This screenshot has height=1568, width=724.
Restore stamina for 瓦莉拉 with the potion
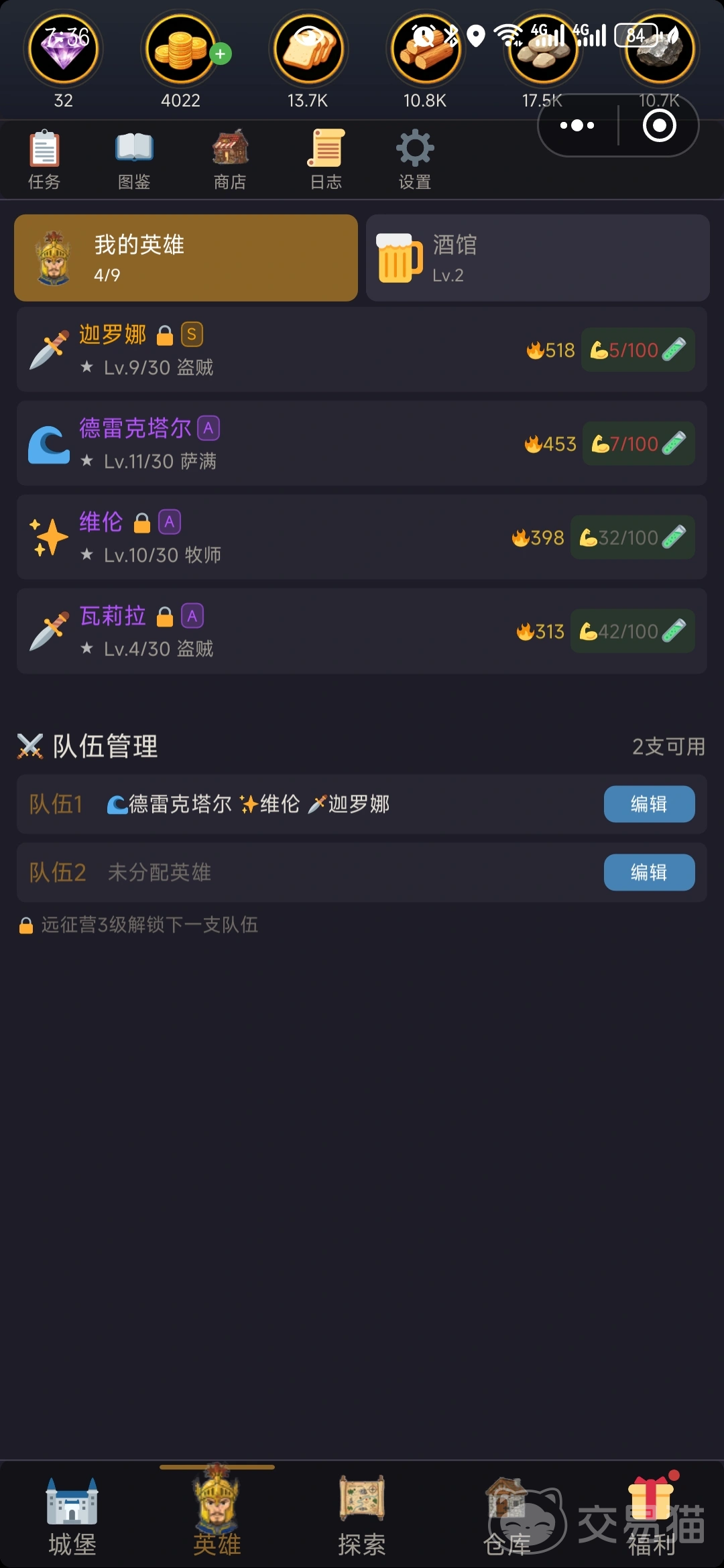(674, 631)
